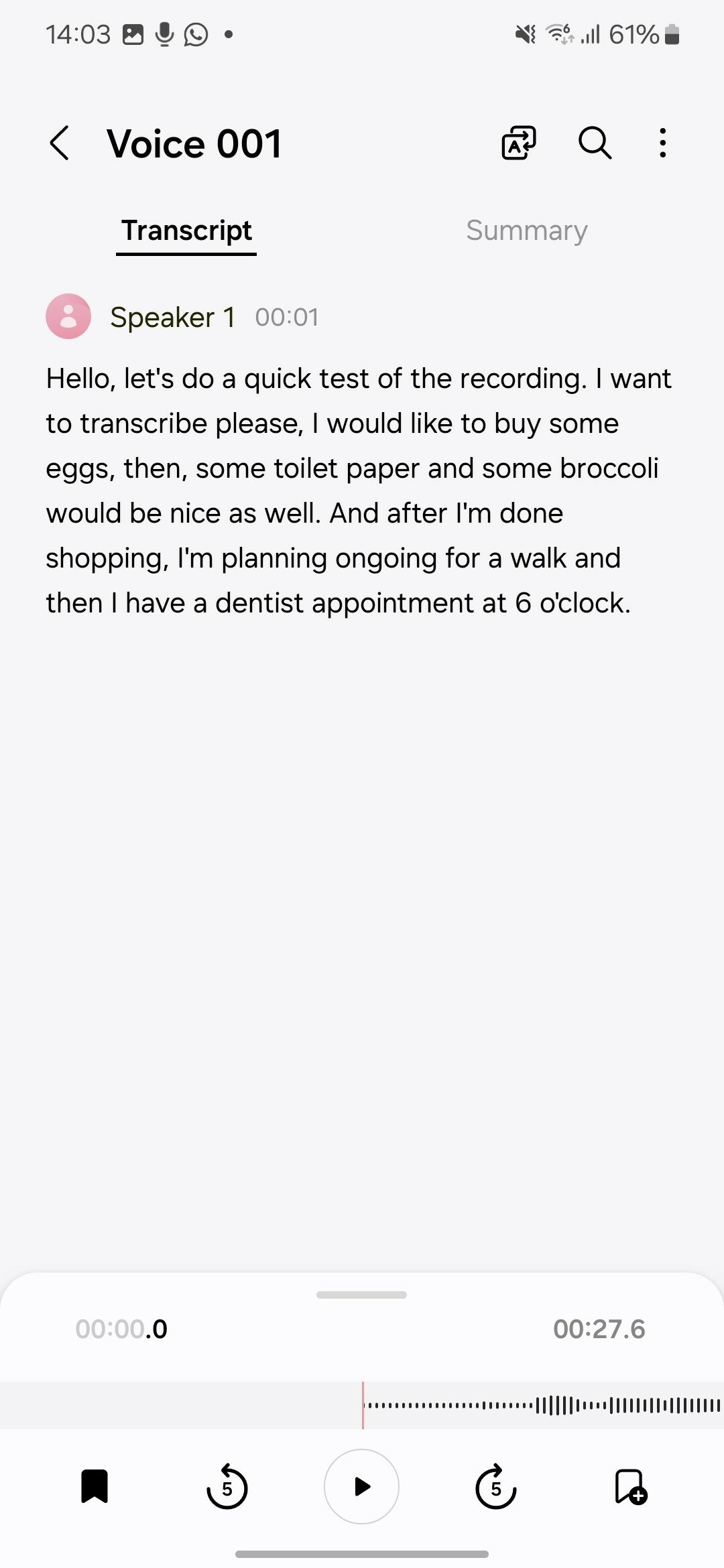Tap the audio waveform timeline
The image size is (724, 1568).
coord(362,1405)
